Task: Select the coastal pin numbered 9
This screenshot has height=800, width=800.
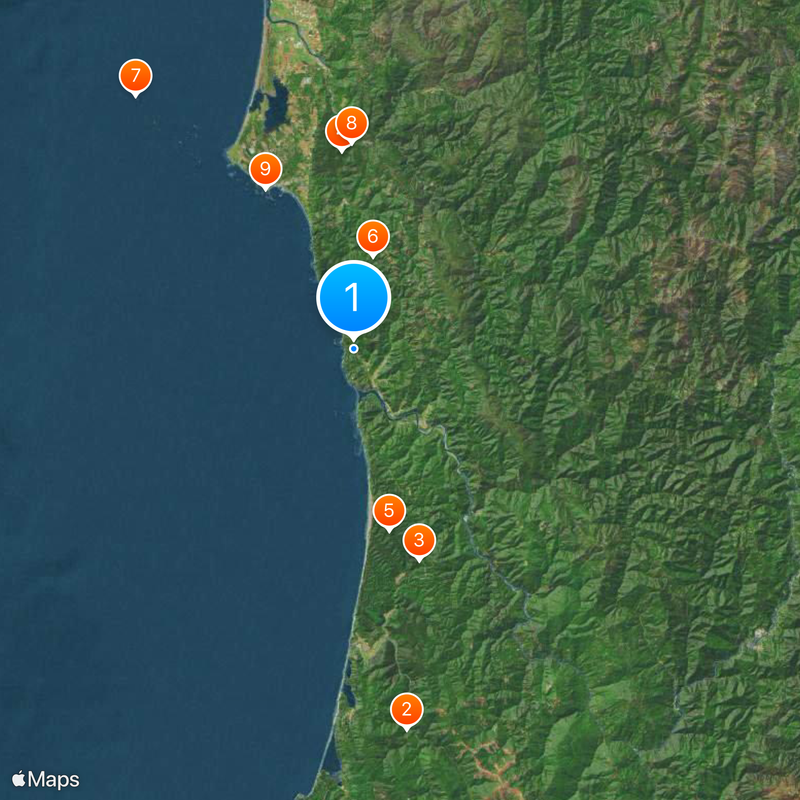Action: (264, 169)
